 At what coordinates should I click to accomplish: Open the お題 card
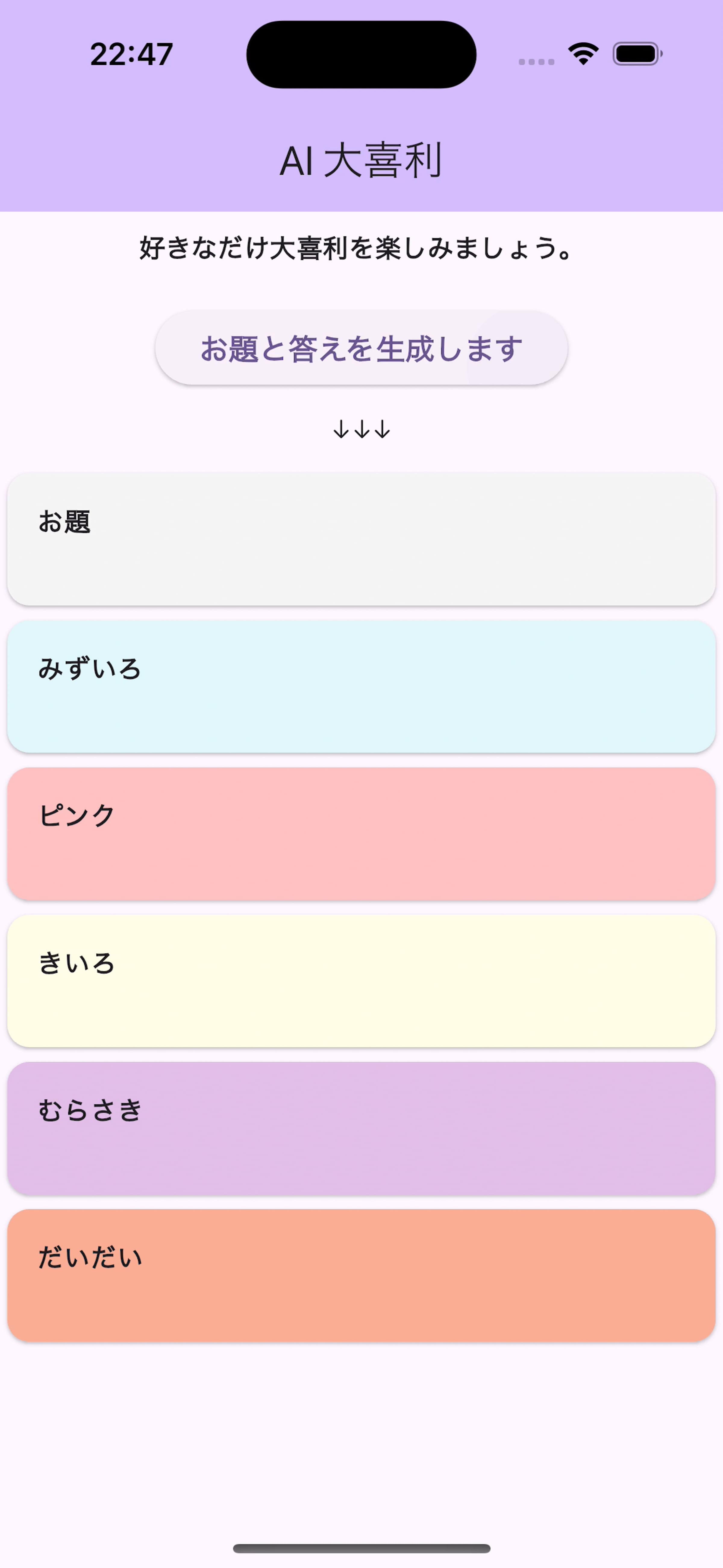[x=361, y=539]
